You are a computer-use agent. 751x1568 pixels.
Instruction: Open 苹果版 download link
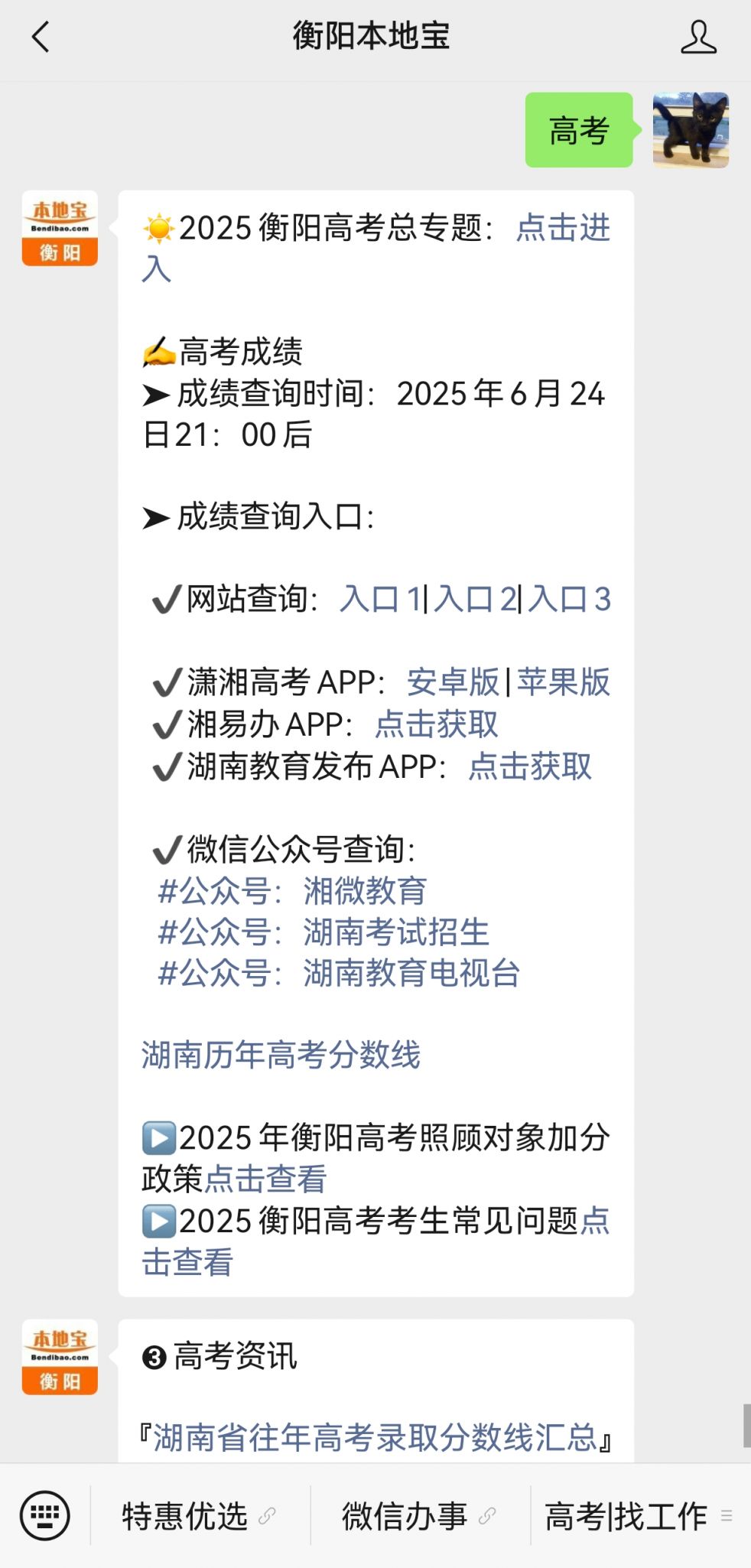pos(564,682)
